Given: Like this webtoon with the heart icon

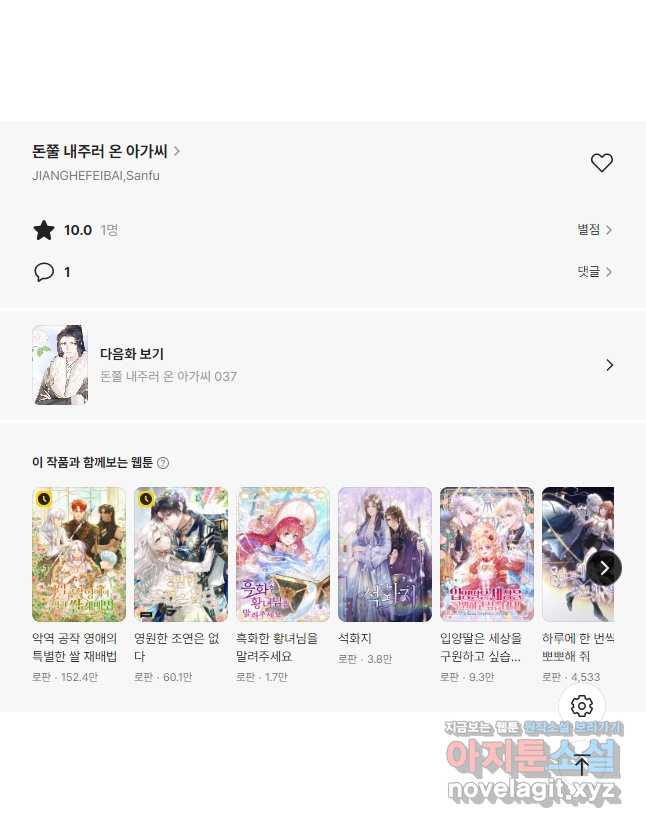Looking at the screenshot, I should [601, 163].
